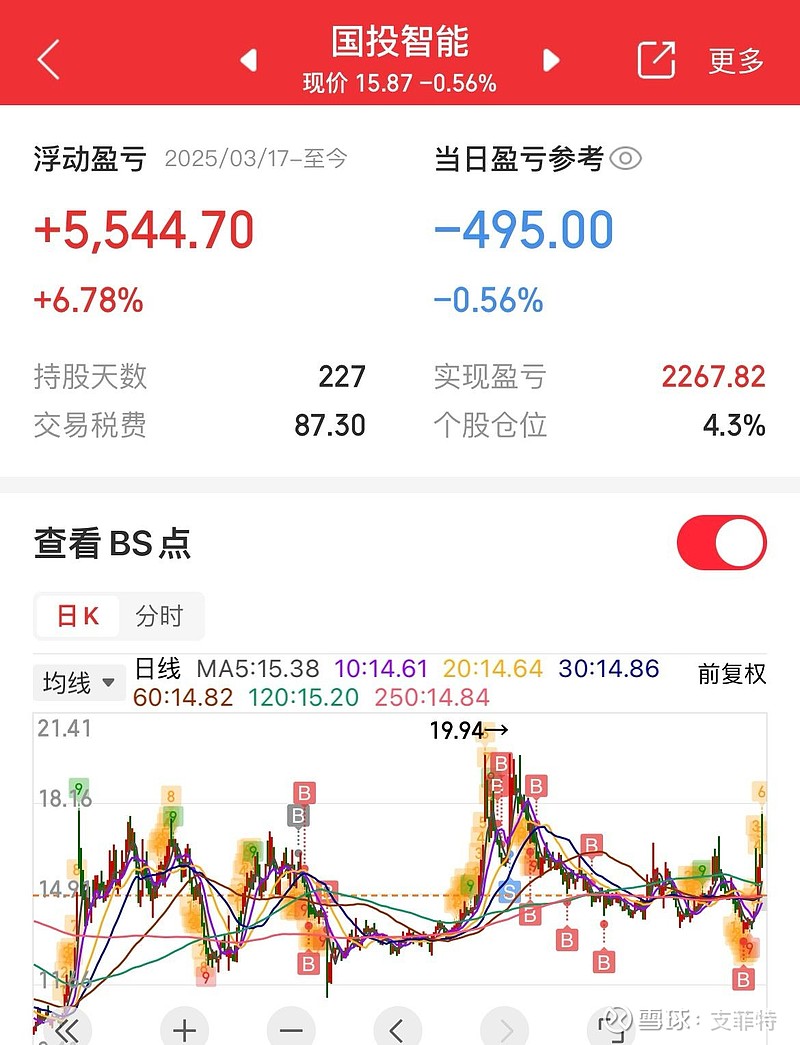The image size is (800, 1045).
Task: Jump to the next stock with the right triangle
Action: coord(551,60)
